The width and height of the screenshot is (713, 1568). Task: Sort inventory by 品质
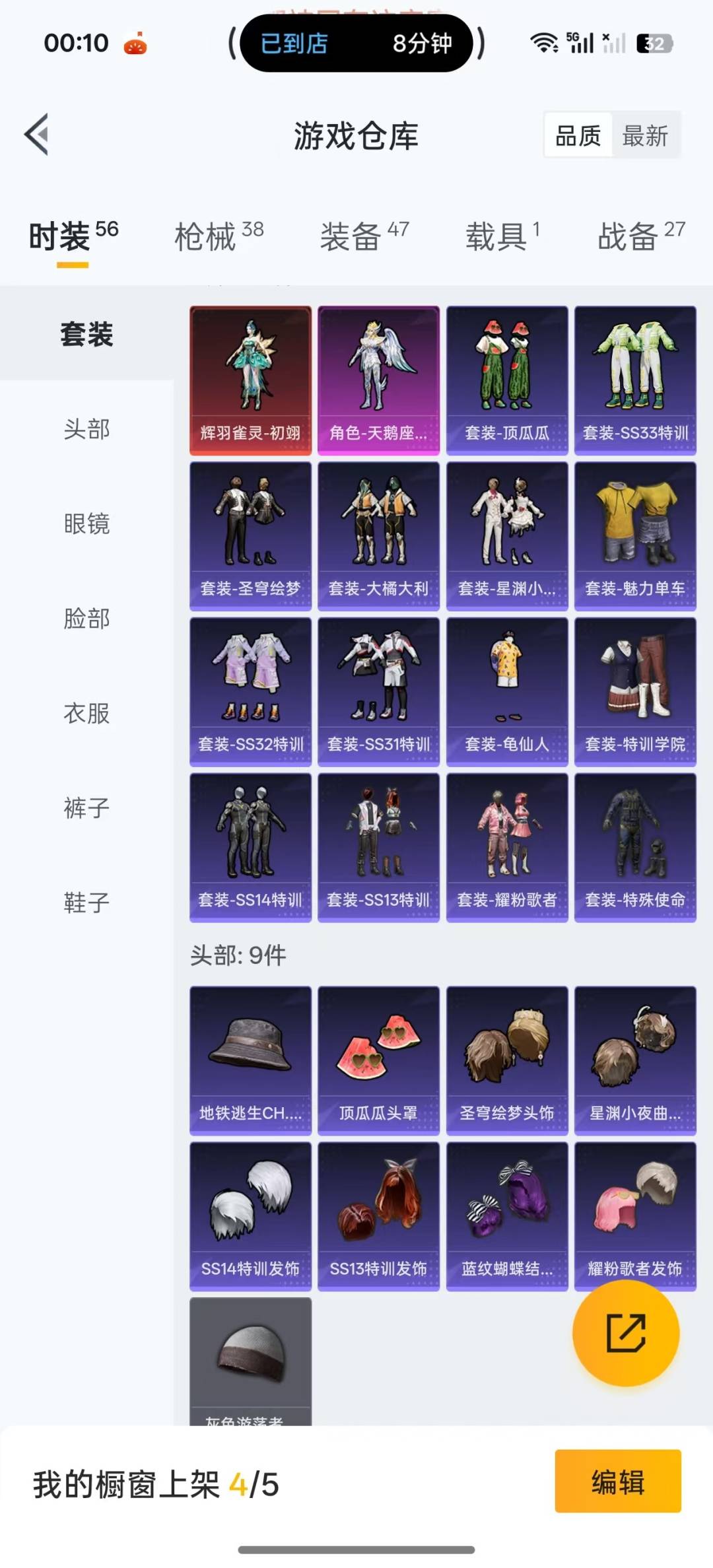pos(578,136)
